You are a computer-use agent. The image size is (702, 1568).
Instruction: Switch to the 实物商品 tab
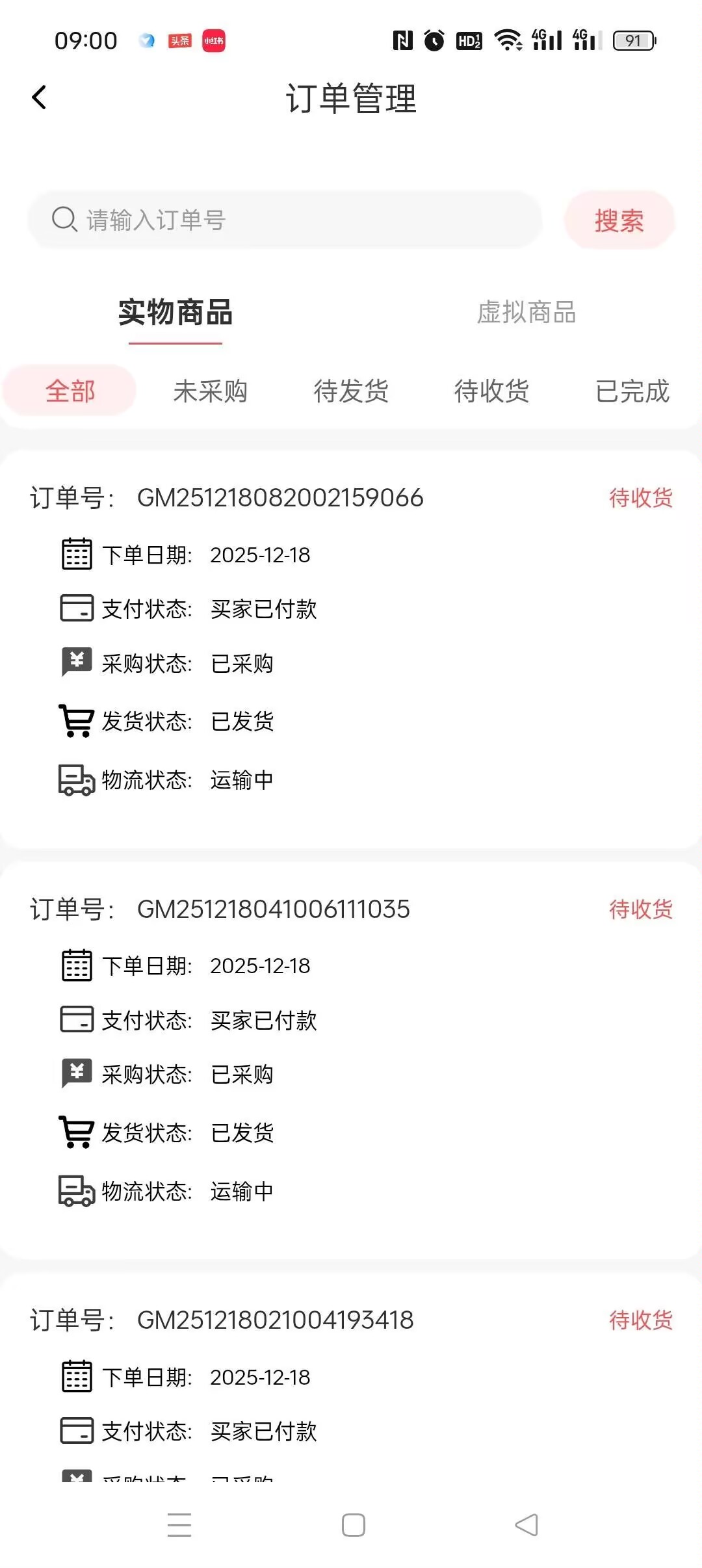tap(175, 313)
